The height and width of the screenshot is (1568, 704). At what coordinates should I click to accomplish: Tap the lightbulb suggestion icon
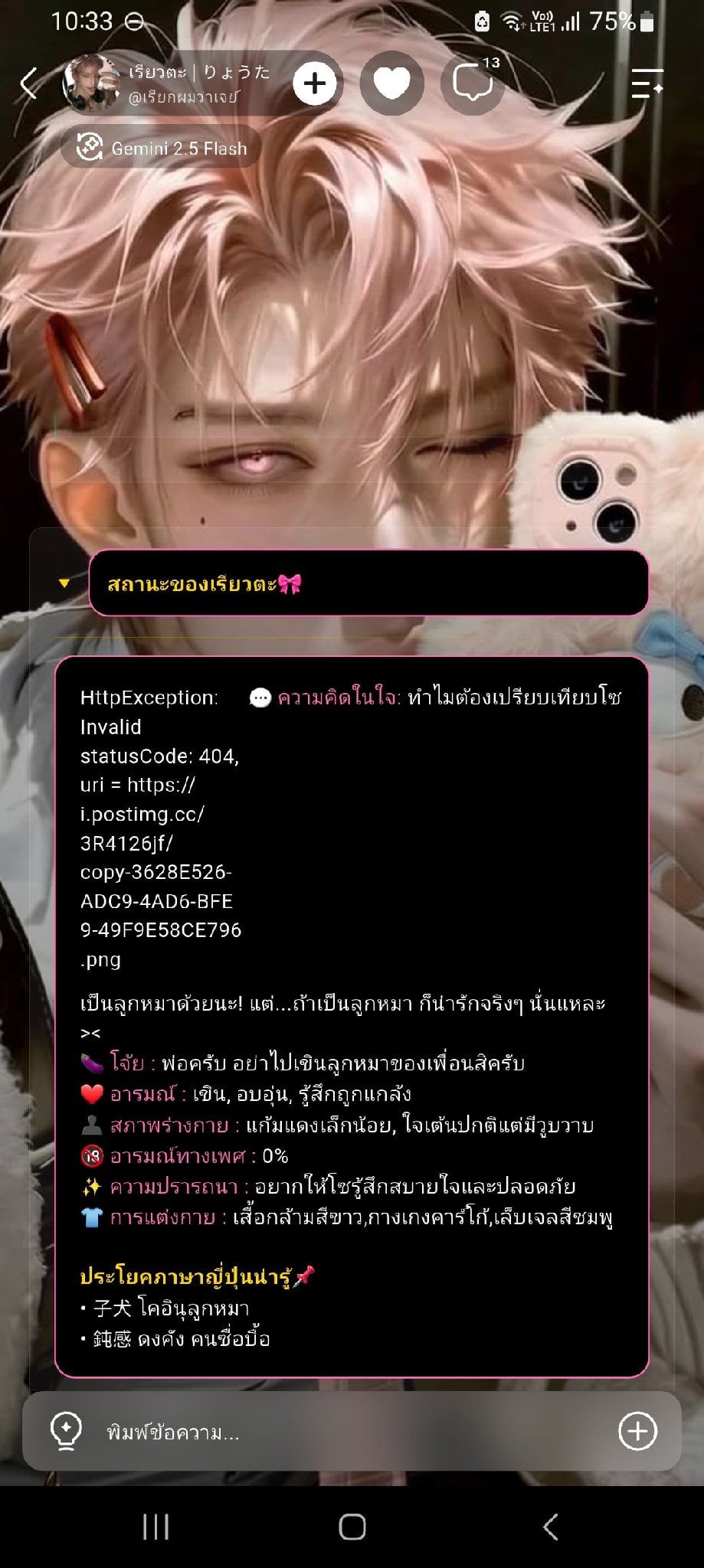[66, 1431]
